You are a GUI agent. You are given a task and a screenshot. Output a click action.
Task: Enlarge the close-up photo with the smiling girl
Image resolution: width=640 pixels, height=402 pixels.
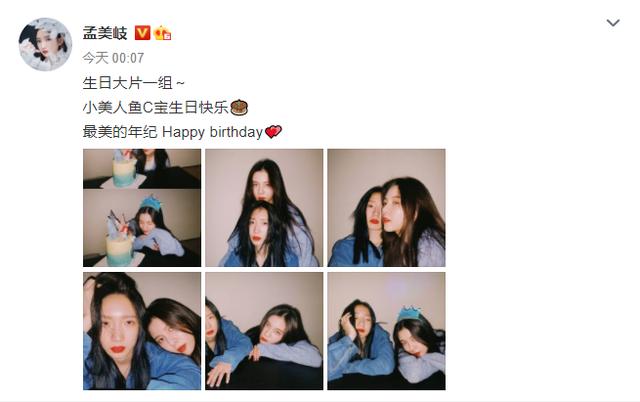coord(142,331)
